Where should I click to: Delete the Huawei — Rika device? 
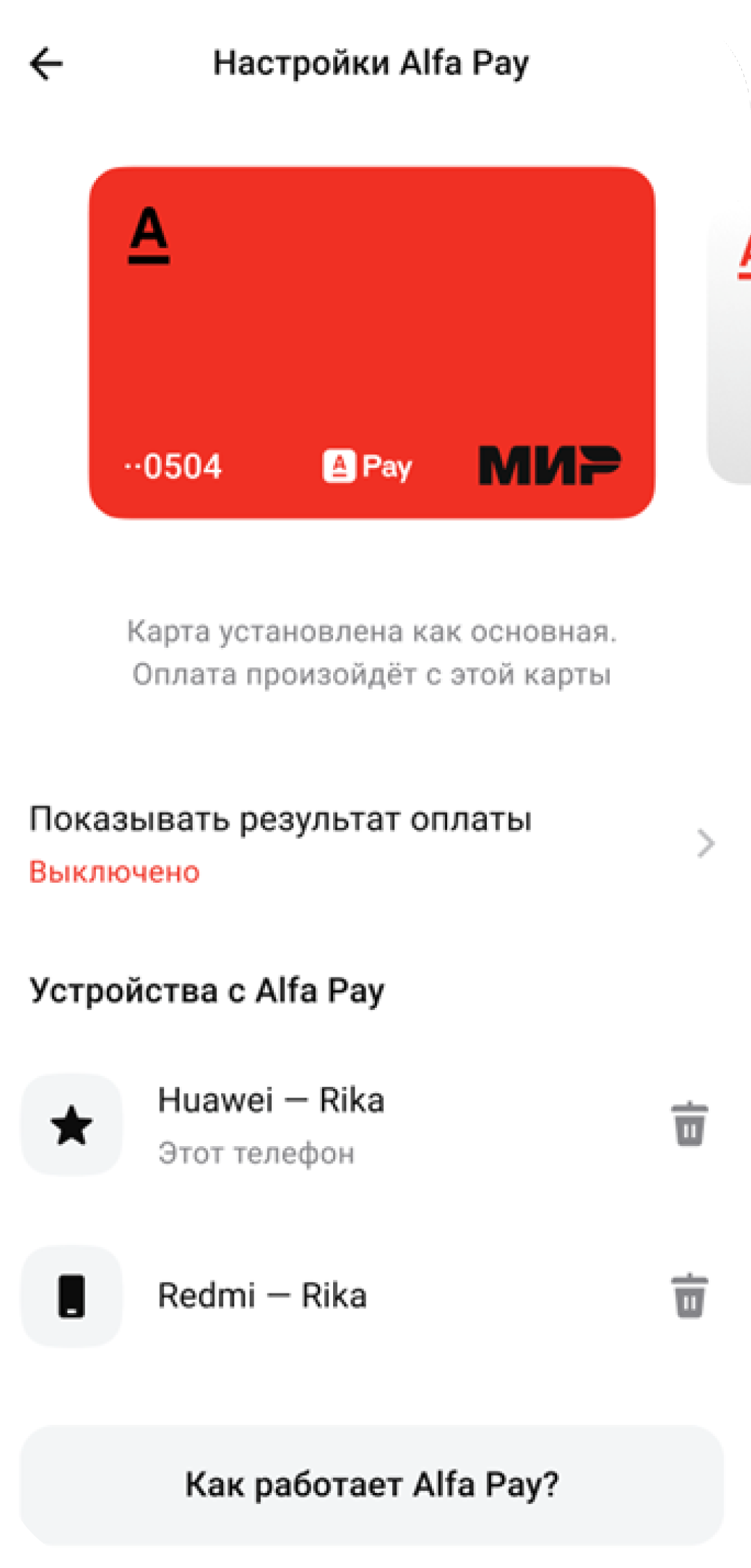point(689,1124)
